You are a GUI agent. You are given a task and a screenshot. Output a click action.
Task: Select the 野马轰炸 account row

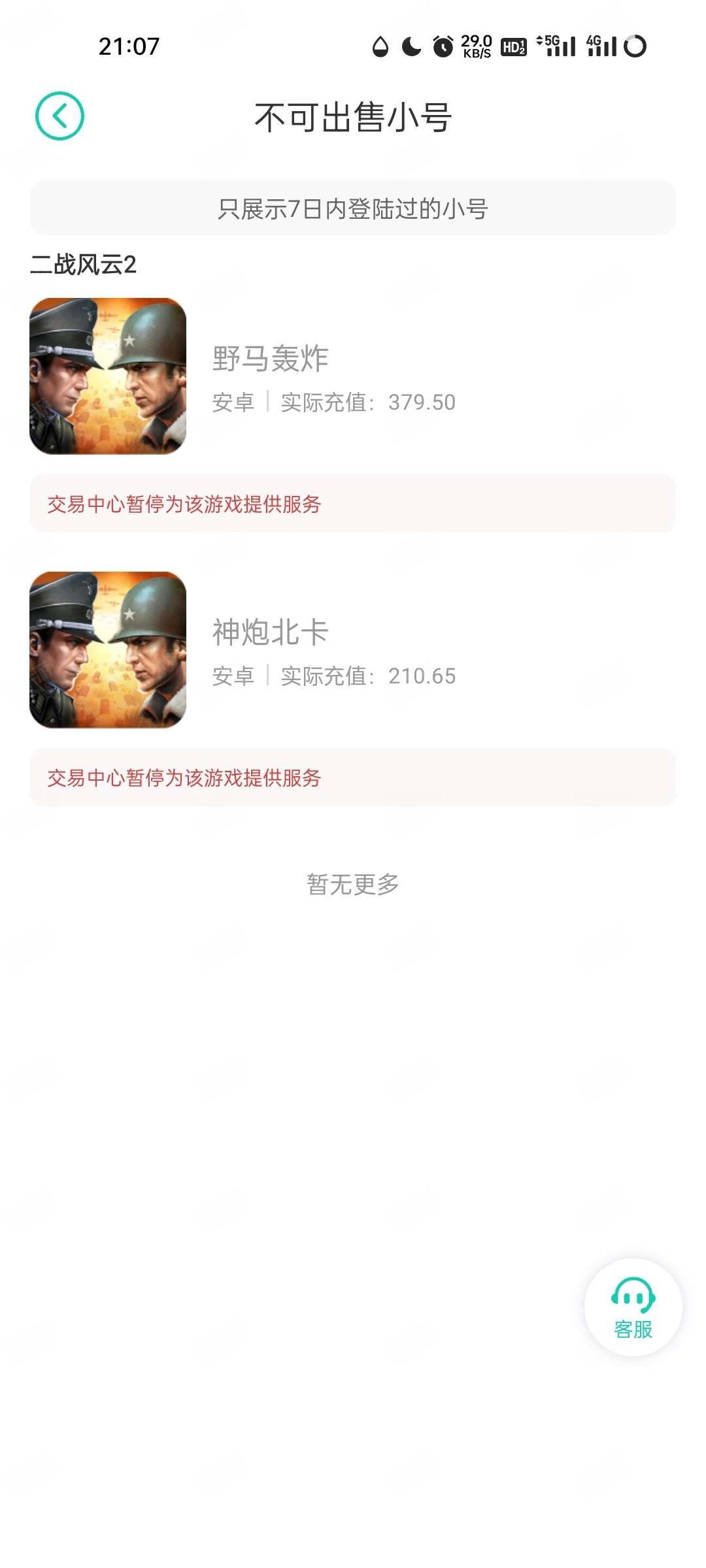click(x=353, y=376)
